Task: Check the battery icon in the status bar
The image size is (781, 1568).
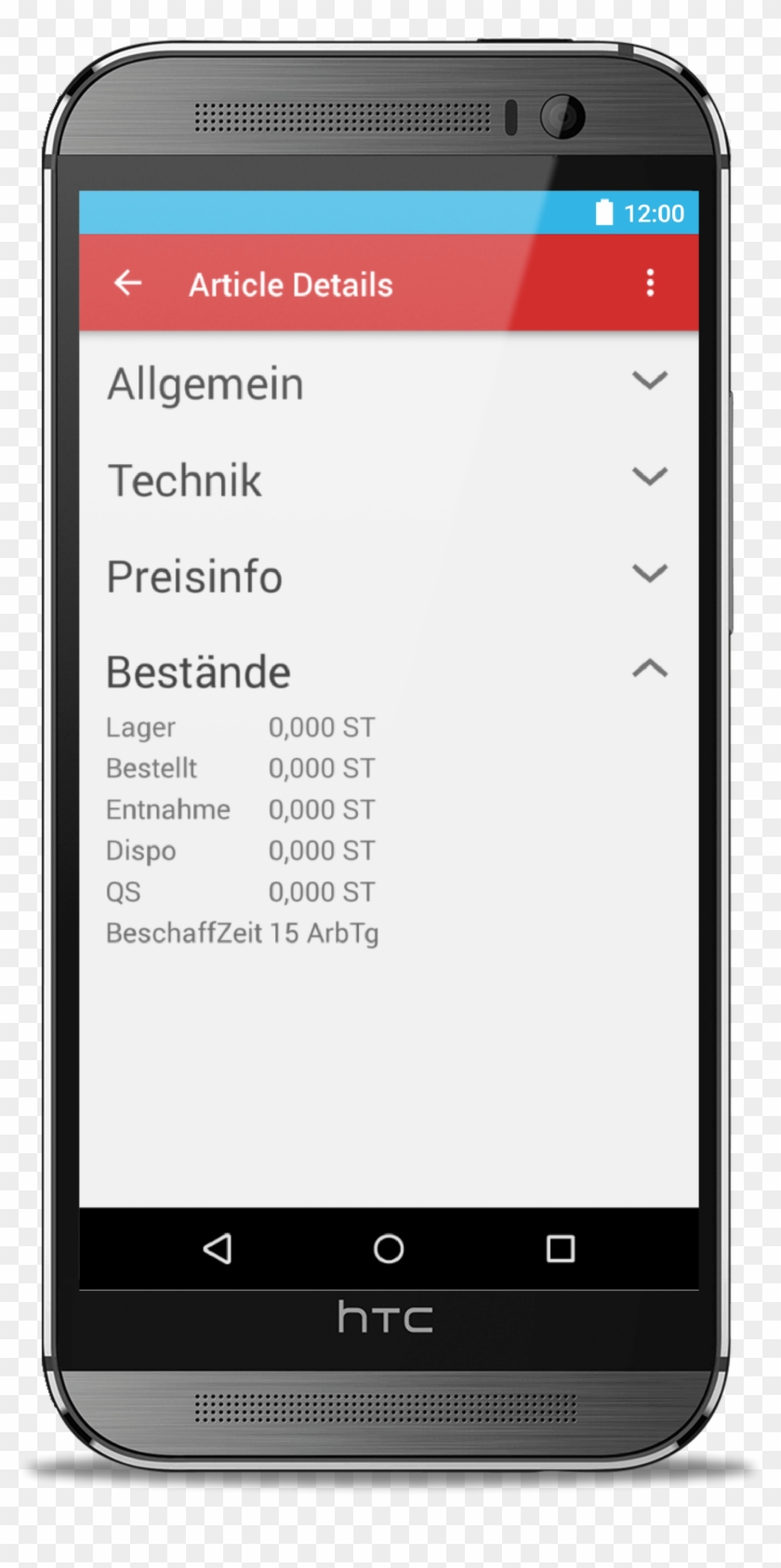Action: tap(604, 213)
